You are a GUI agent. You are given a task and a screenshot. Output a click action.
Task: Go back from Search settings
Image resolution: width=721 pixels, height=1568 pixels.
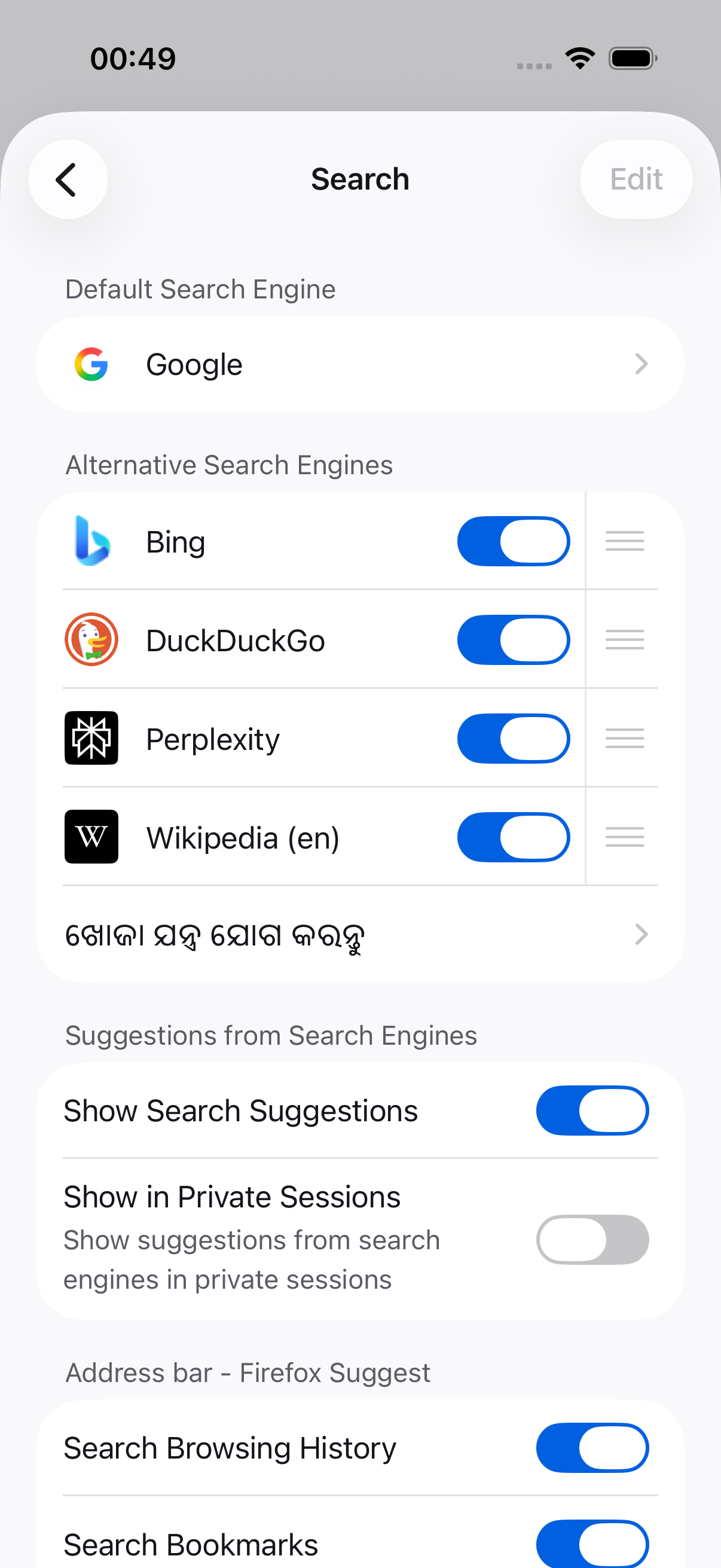coord(68,179)
